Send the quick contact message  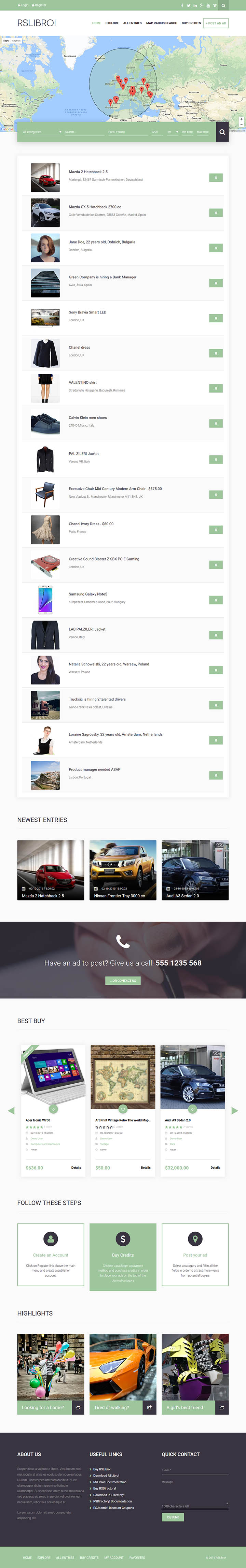point(172,1517)
